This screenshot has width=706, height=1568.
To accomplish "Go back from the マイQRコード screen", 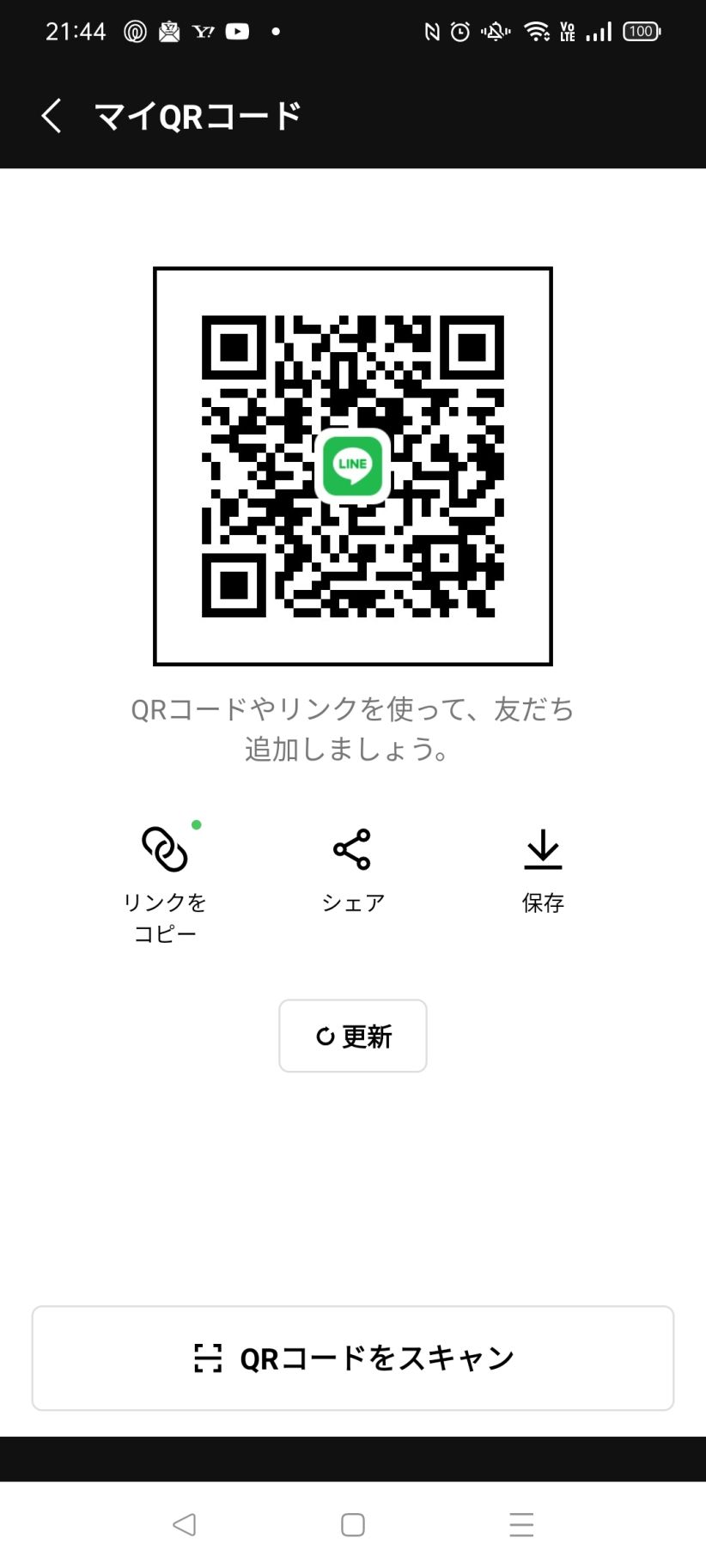I will coord(52,116).
